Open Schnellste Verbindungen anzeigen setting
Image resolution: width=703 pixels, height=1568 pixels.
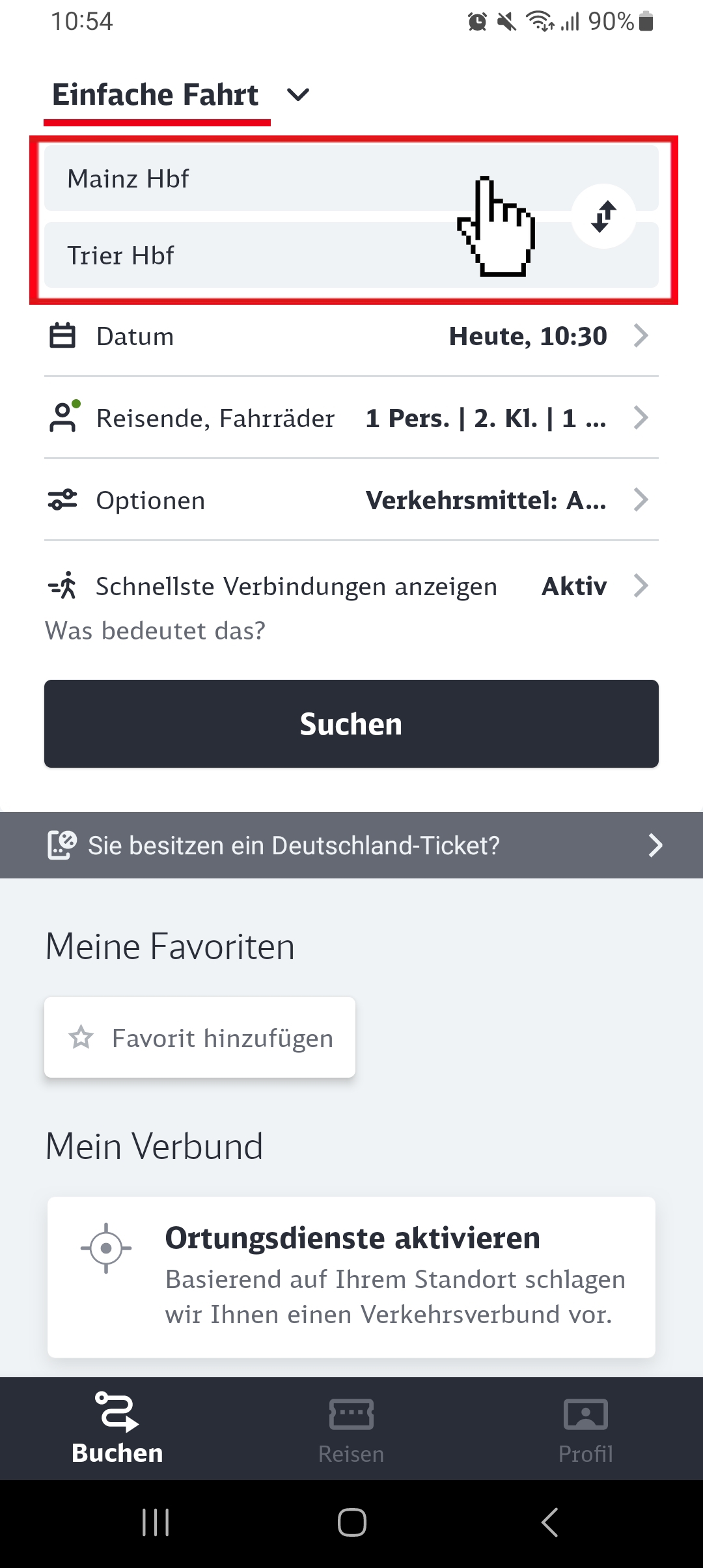pos(351,586)
